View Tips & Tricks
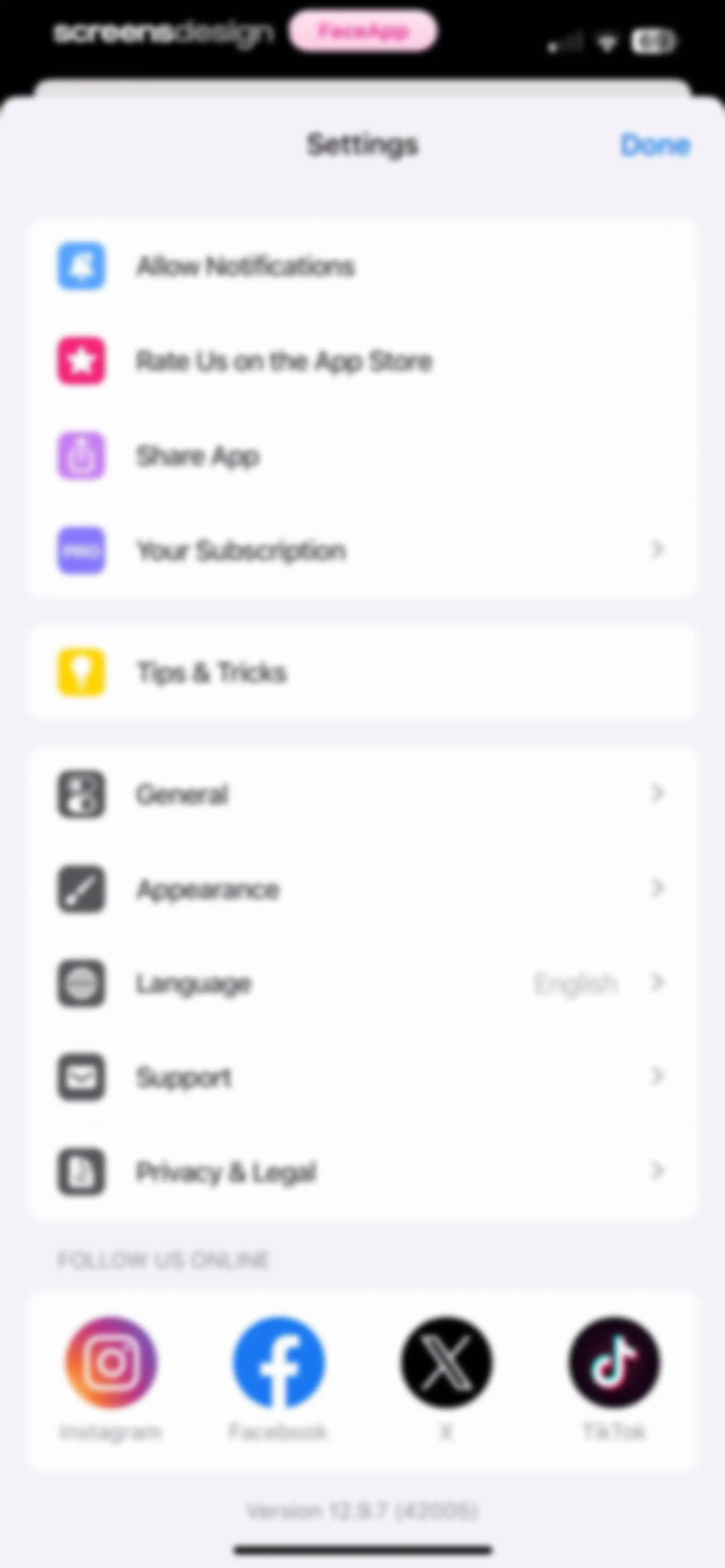Image resolution: width=725 pixels, height=1568 pixels. point(362,673)
